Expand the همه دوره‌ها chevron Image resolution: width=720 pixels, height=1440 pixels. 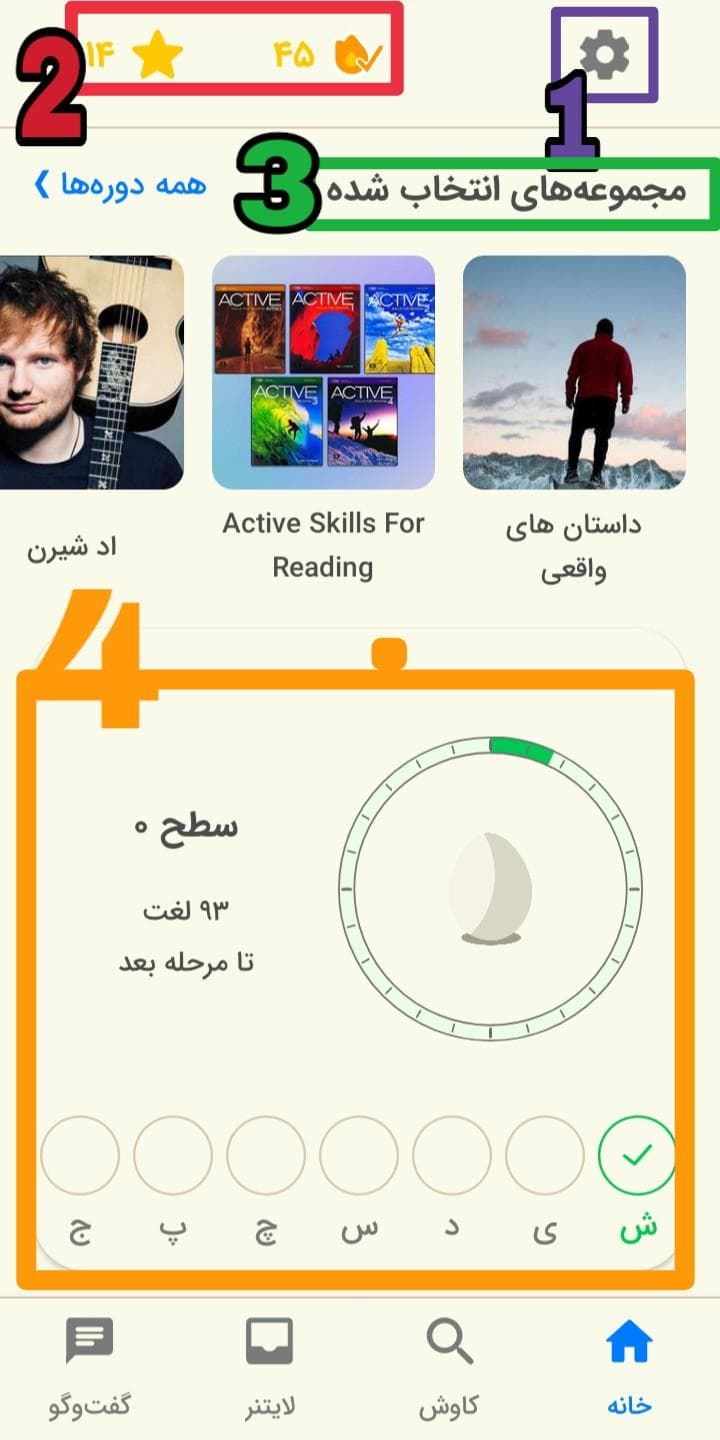coord(40,184)
